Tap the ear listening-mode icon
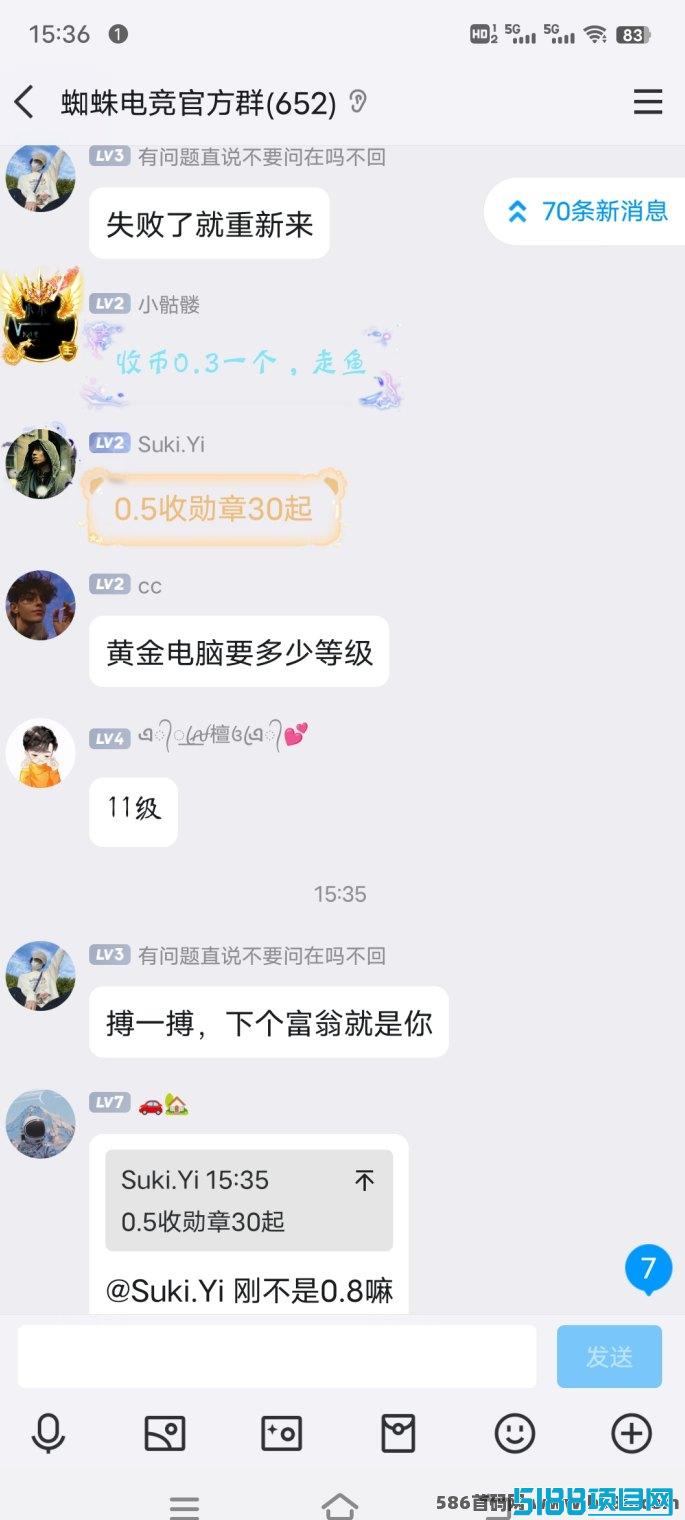This screenshot has width=685, height=1520. pos(358,102)
